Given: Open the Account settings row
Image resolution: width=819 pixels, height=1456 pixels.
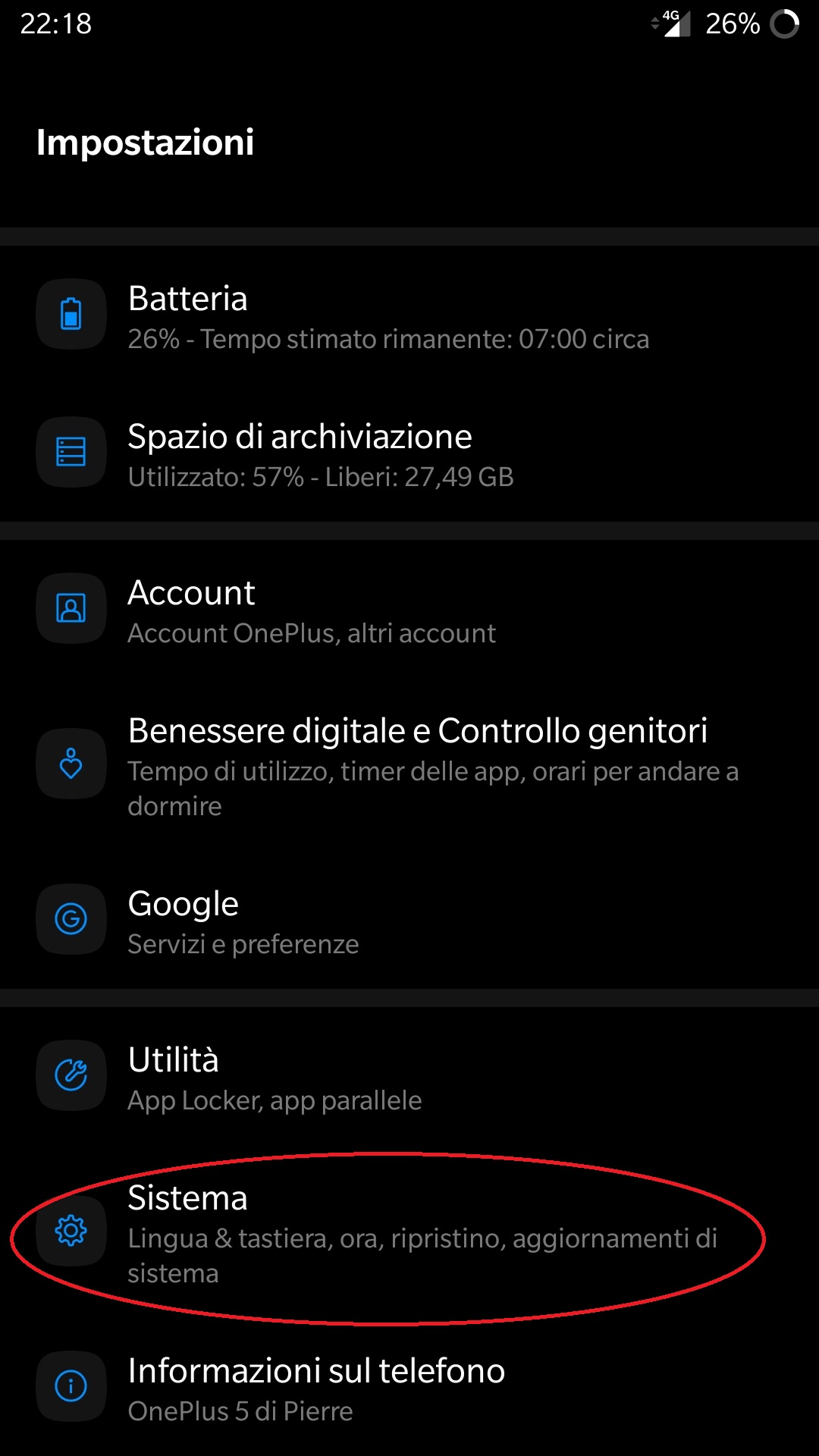Looking at the screenshot, I should point(409,609).
